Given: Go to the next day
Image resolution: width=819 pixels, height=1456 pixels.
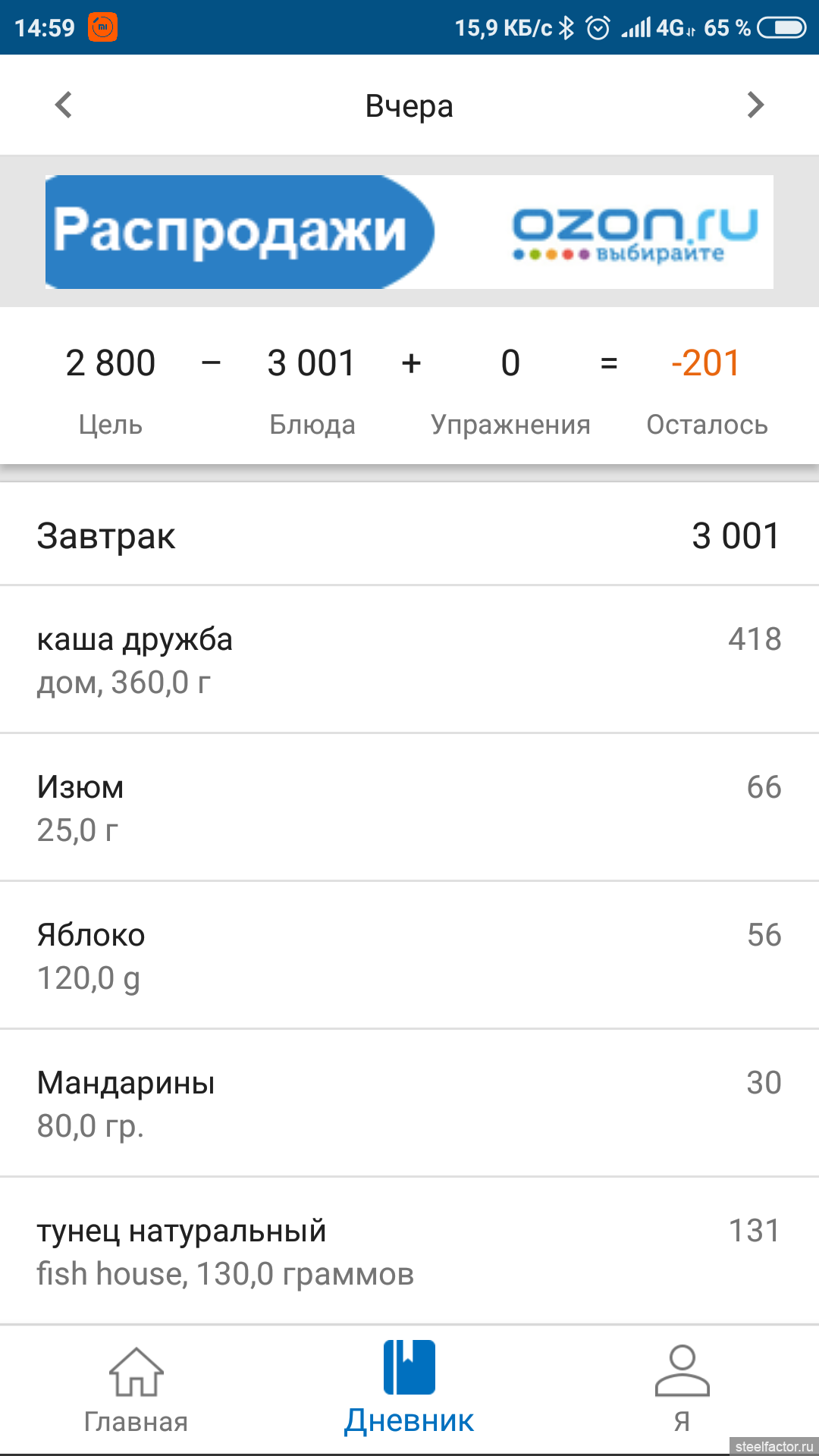Looking at the screenshot, I should pyautogui.click(x=755, y=105).
